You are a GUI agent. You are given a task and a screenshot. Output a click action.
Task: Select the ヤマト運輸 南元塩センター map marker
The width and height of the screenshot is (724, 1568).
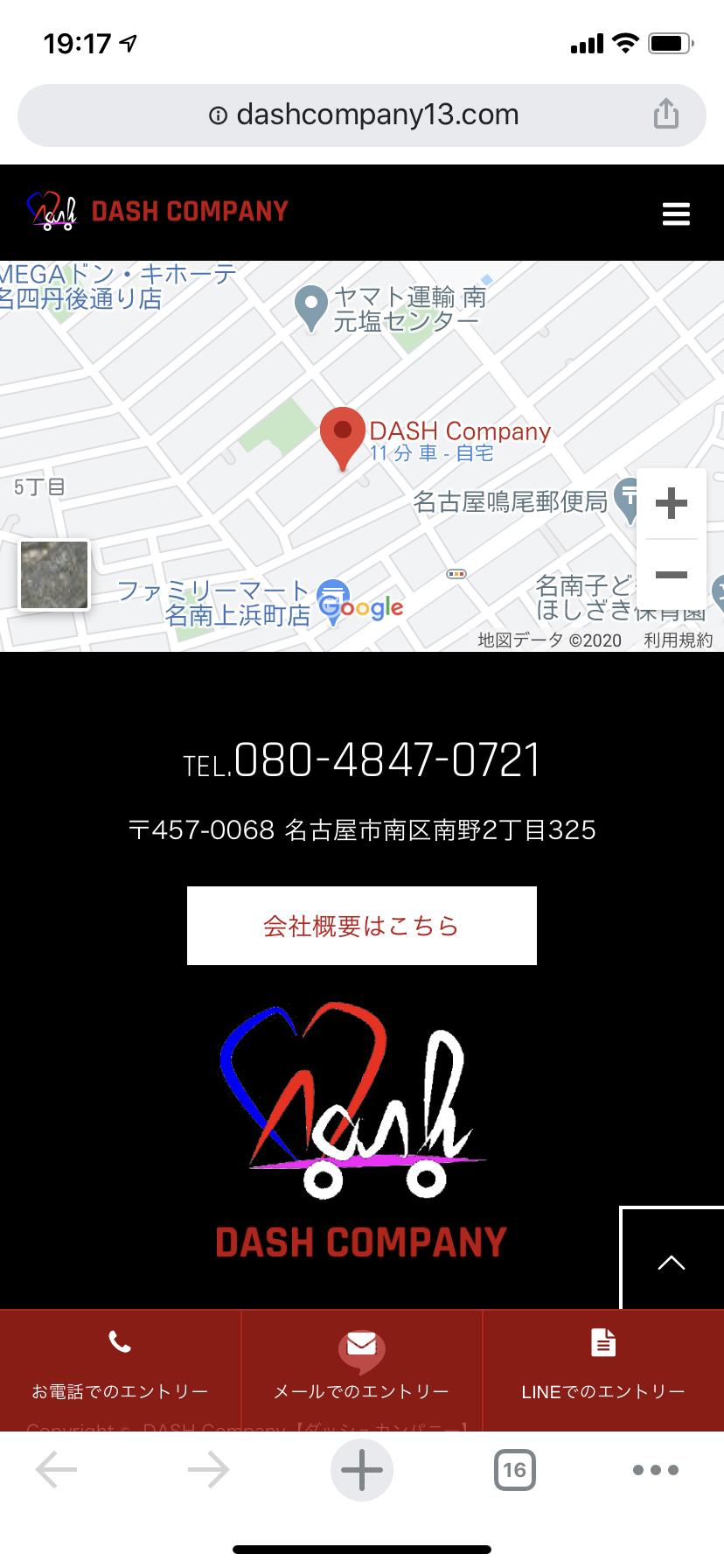(x=310, y=307)
